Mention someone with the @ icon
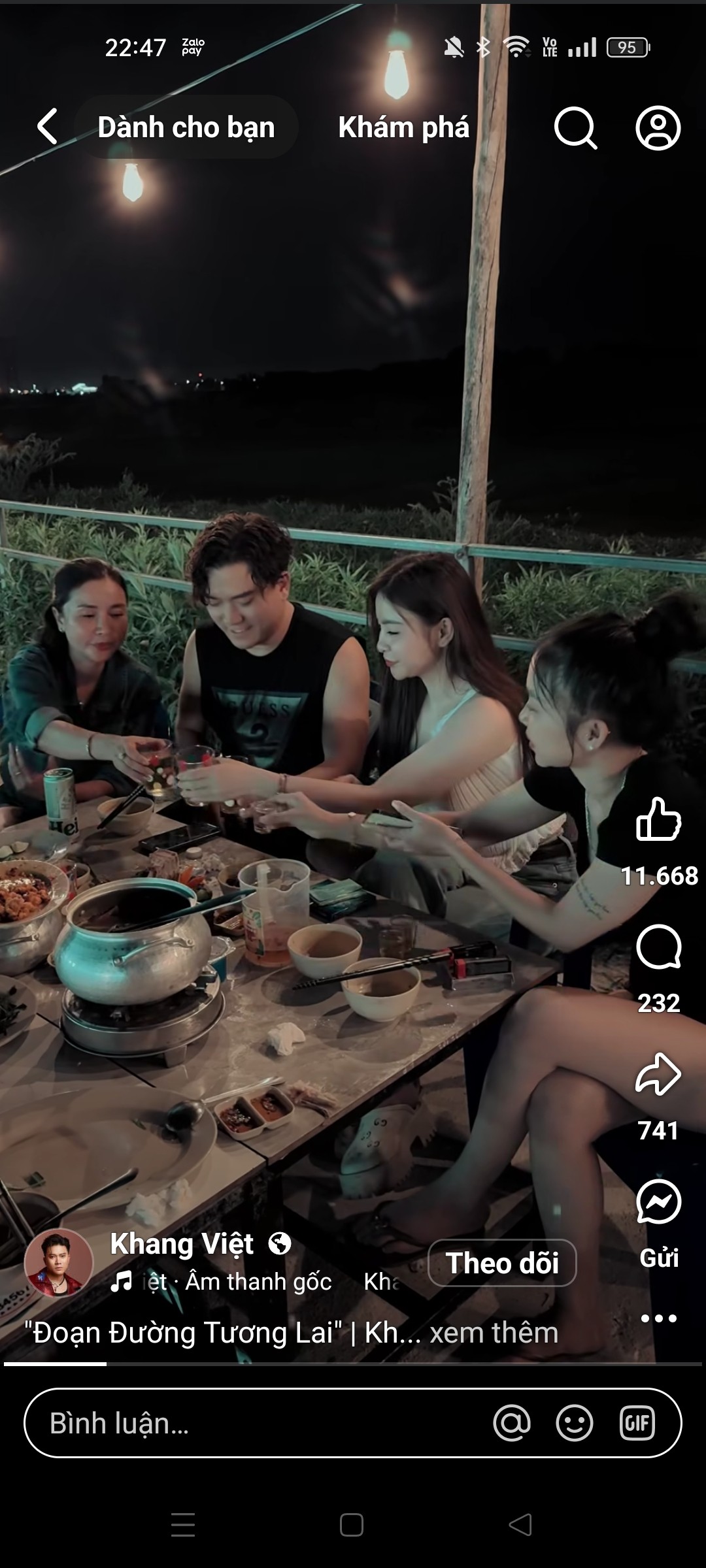 512,1423
